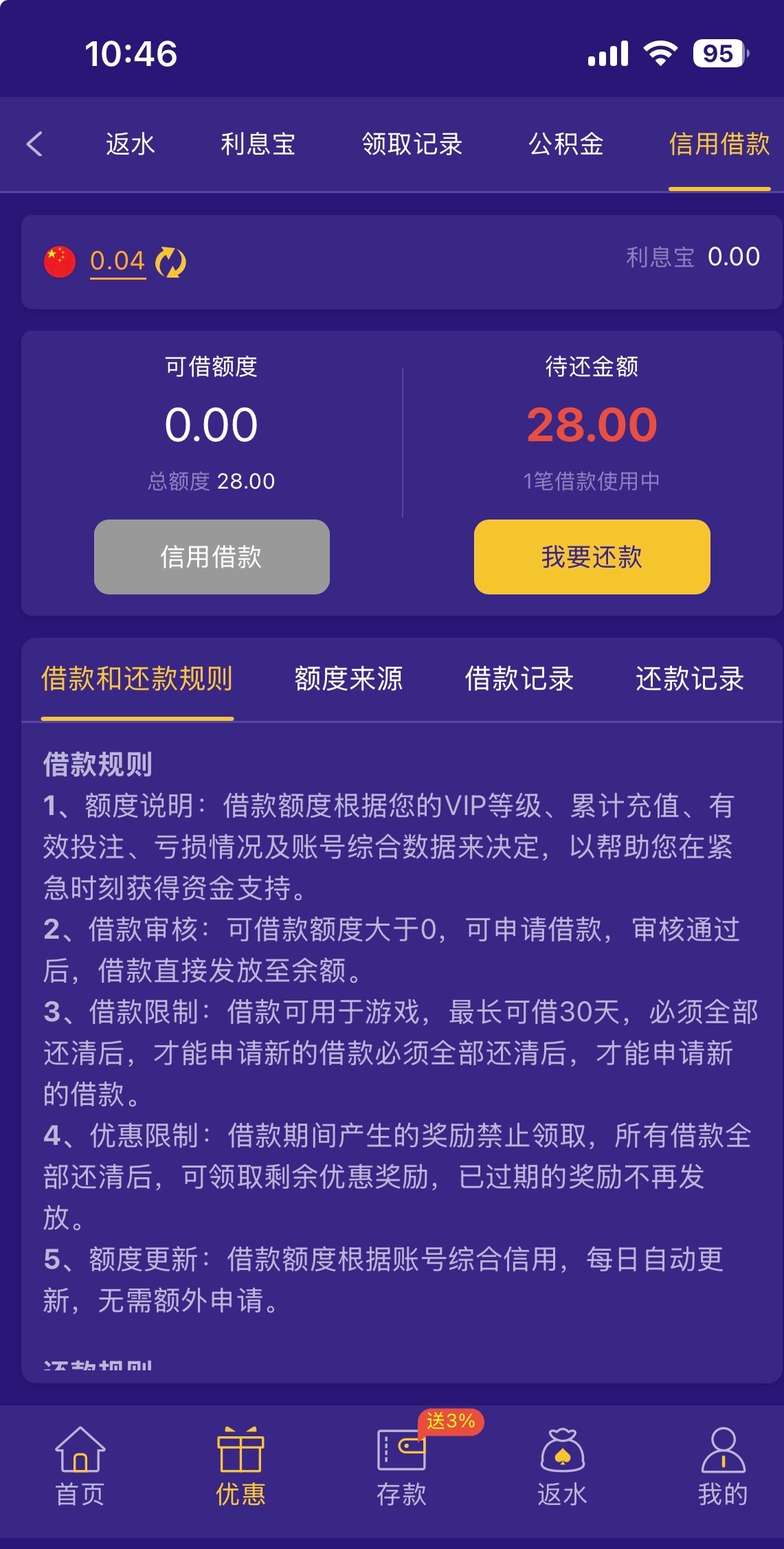
Task: Switch to the 领取记录 tab
Action: 412,144
